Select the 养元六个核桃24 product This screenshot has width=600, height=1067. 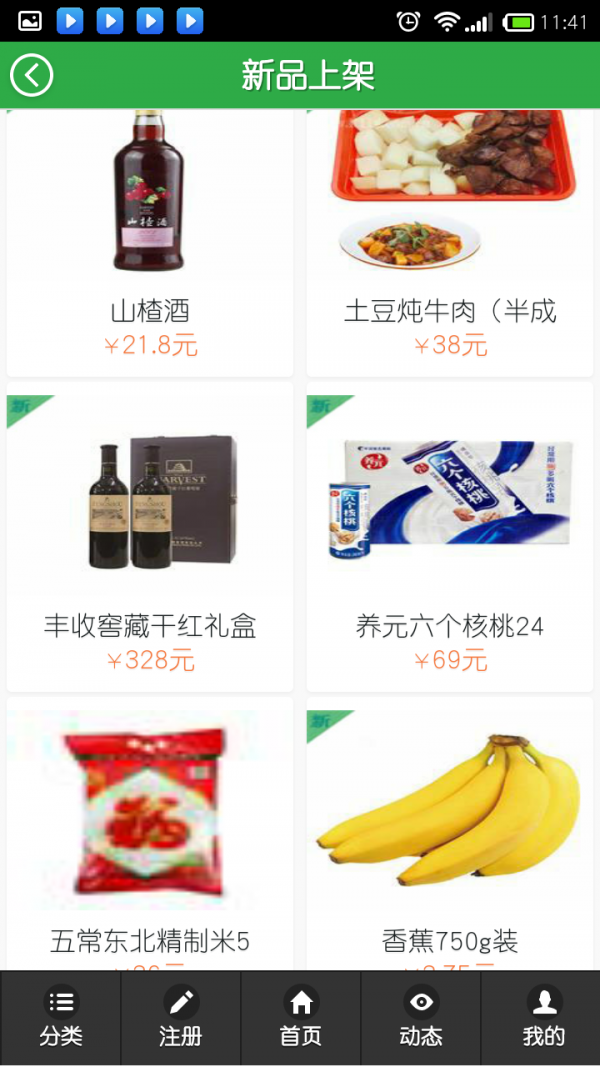(x=450, y=535)
